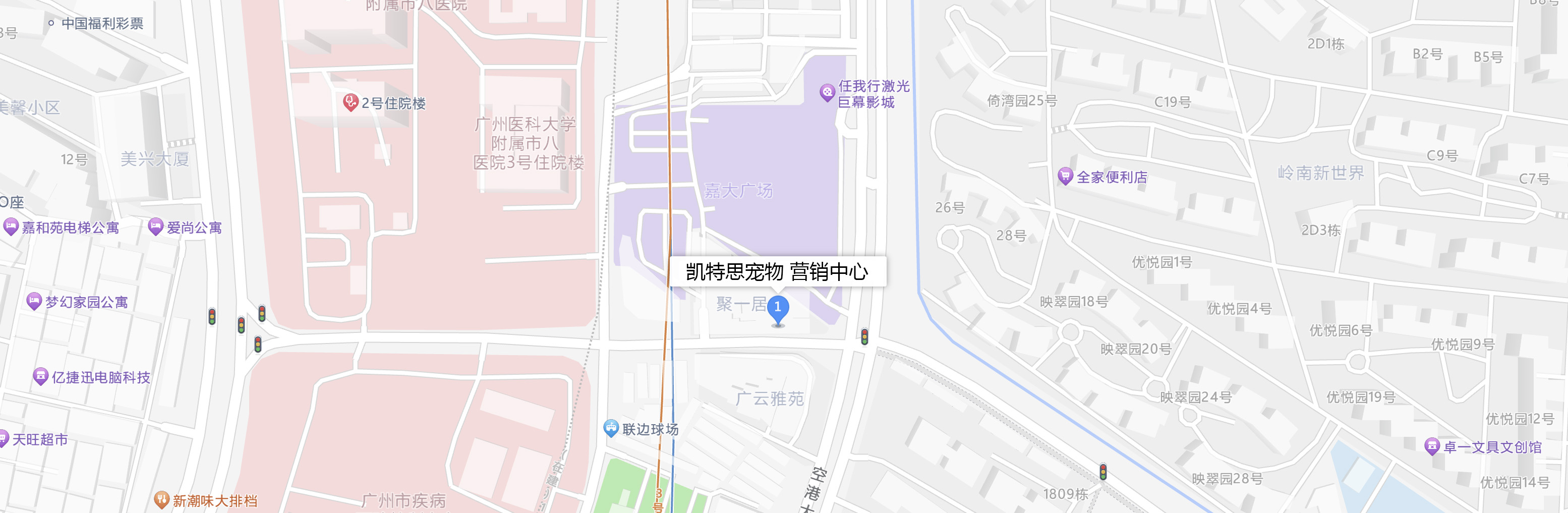This screenshot has width=1568, height=513.
Task: Select the 亿捷迅电脑科技 shop marker
Action: (40, 377)
